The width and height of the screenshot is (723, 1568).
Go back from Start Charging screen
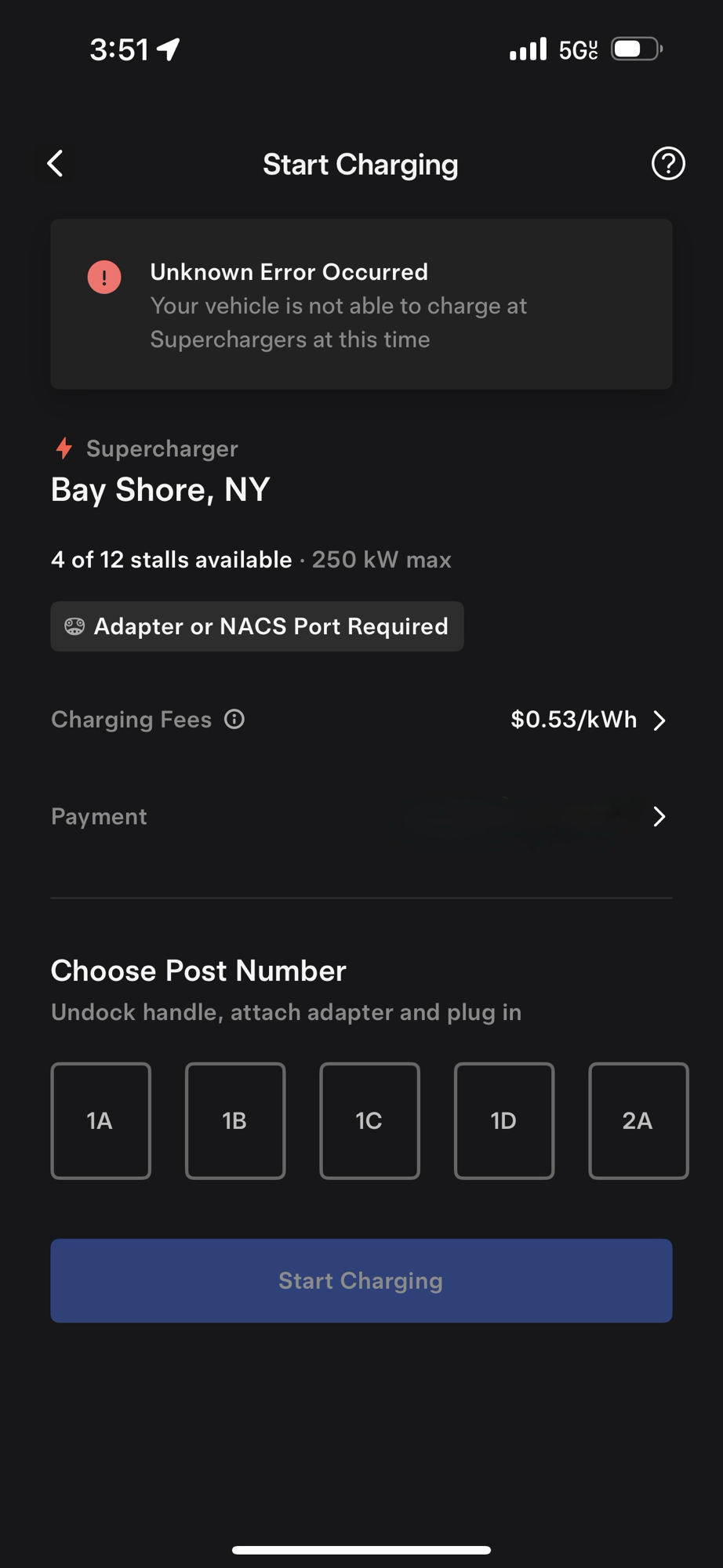tap(56, 164)
